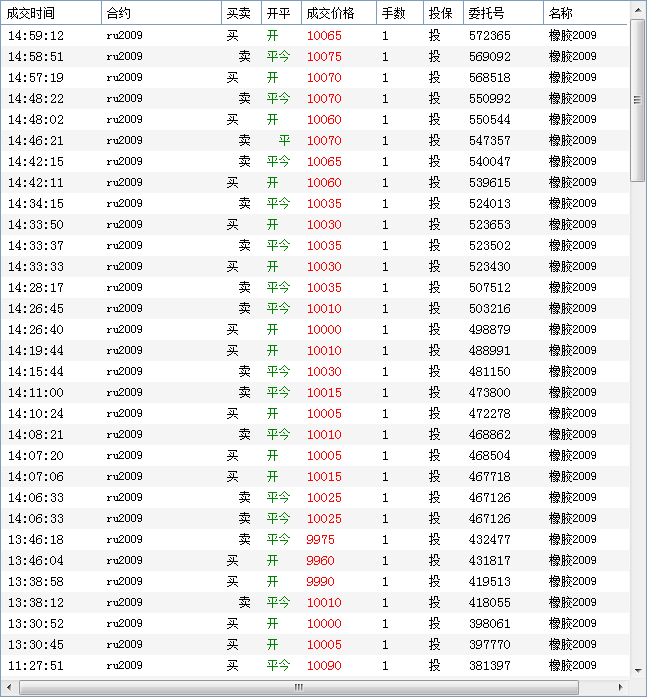Click the vertical scrollbar's down arrow
The height and width of the screenshot is (697, 647).
pyautogui.click(x=637, y=670)
